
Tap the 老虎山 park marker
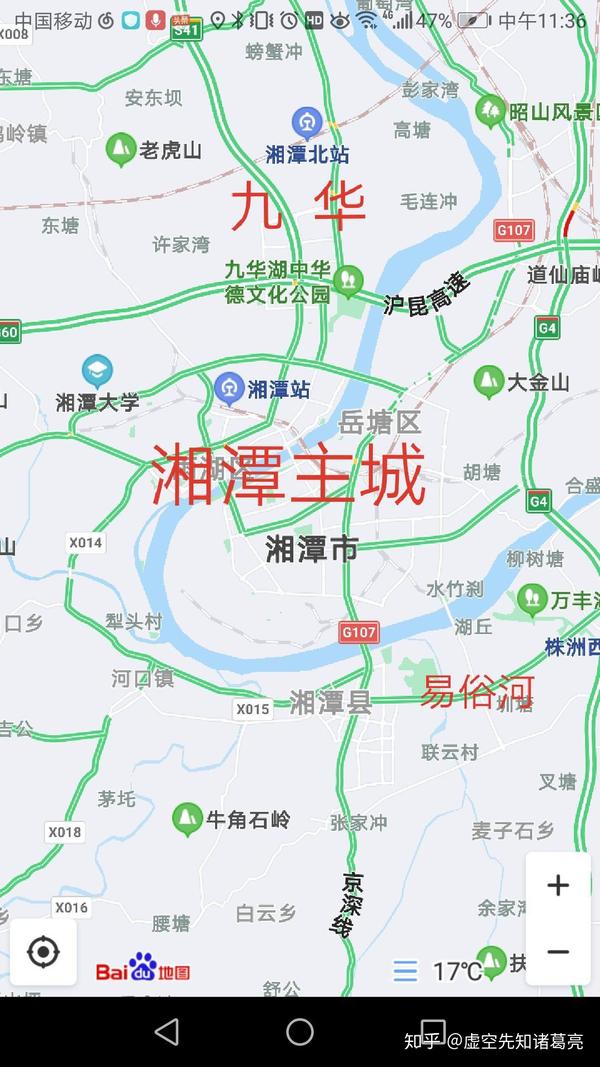[121, 150]
